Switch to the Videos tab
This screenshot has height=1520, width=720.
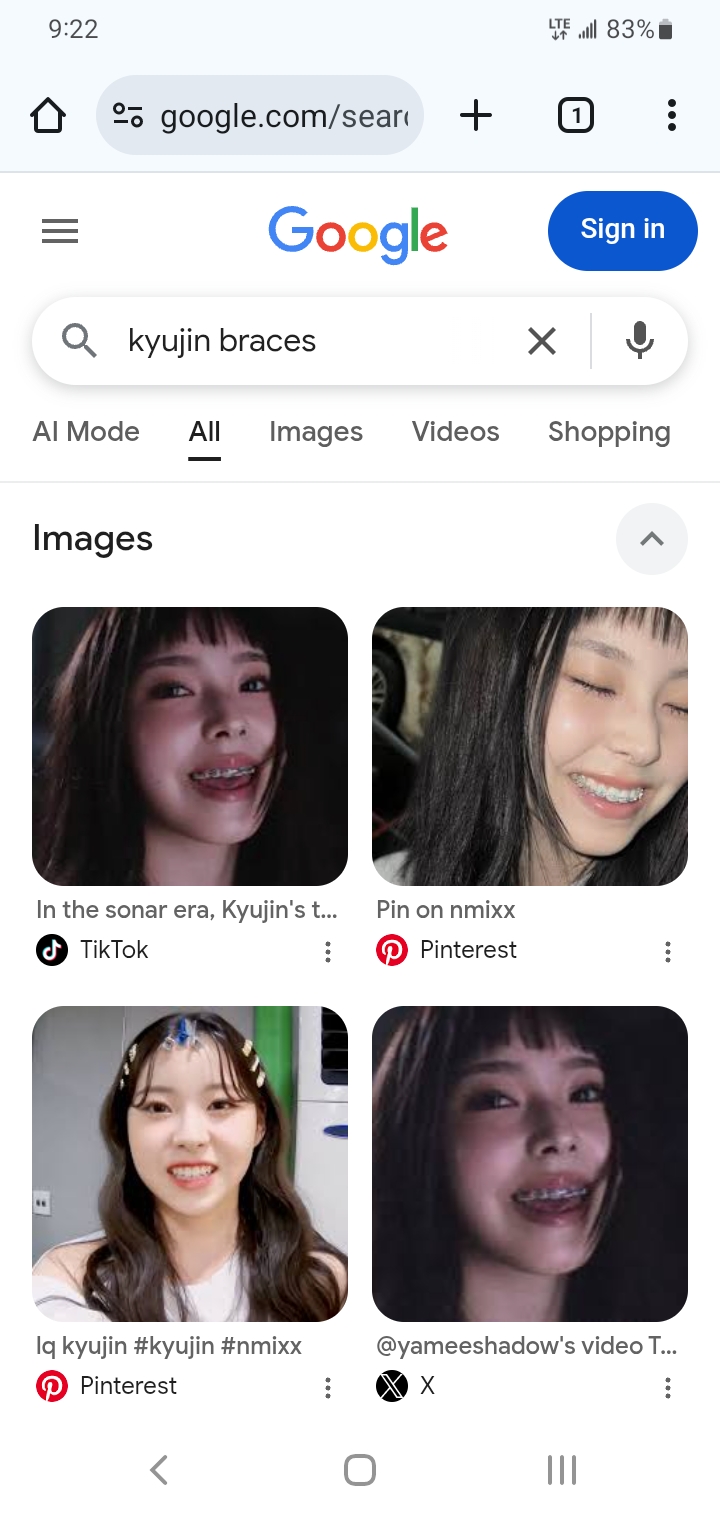coord(455,432)
